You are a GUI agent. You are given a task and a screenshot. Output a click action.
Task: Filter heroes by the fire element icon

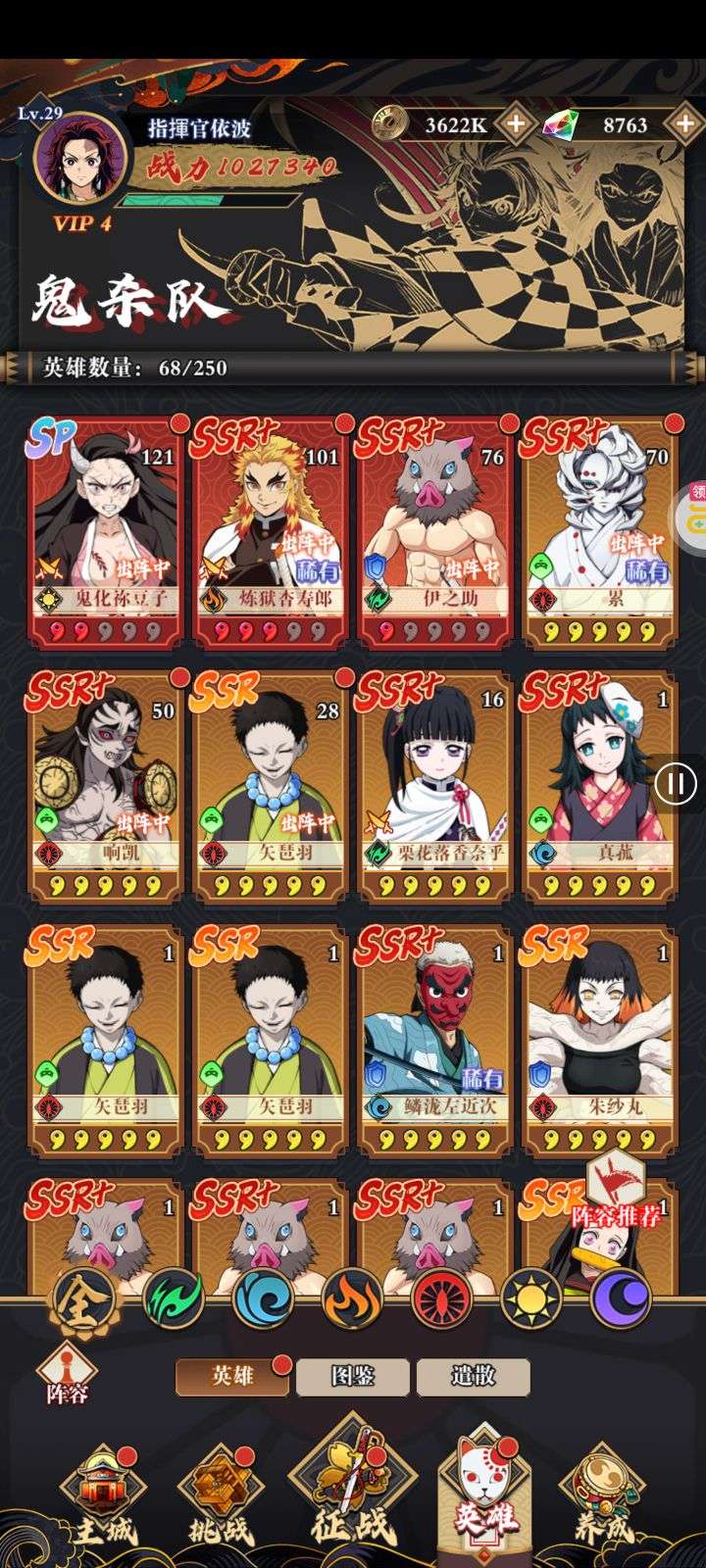352,1298
